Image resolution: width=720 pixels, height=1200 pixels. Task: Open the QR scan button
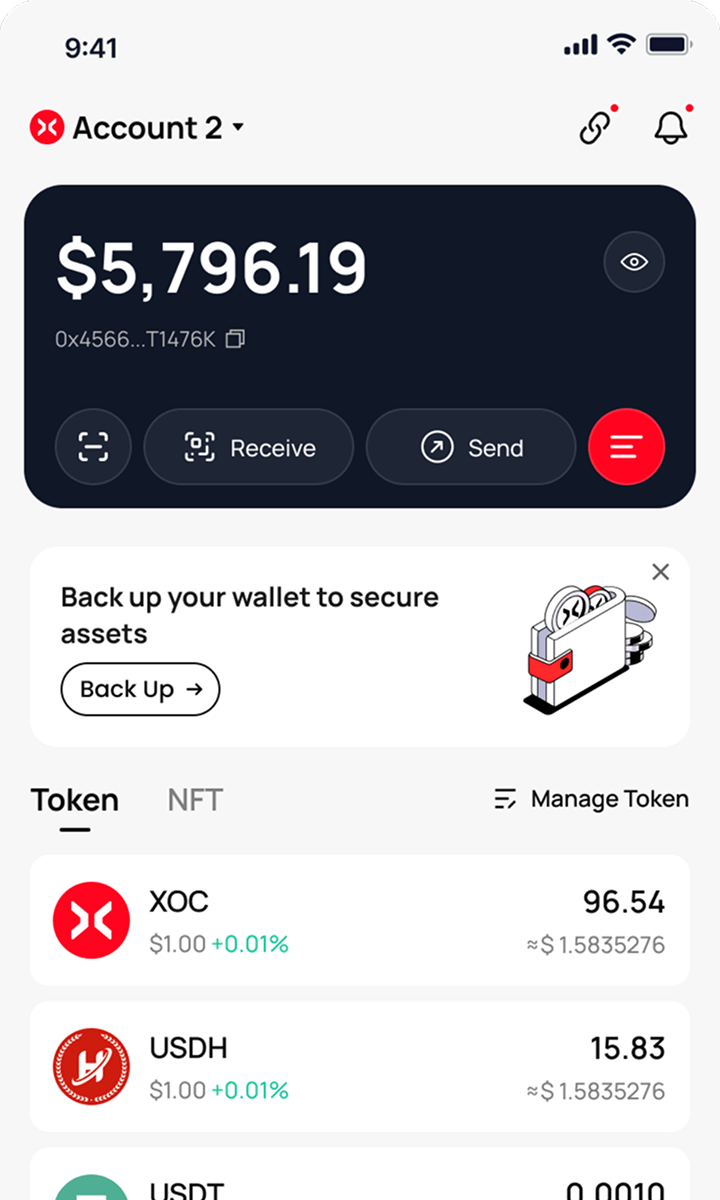pyautogui.click(x=93, y=447)
